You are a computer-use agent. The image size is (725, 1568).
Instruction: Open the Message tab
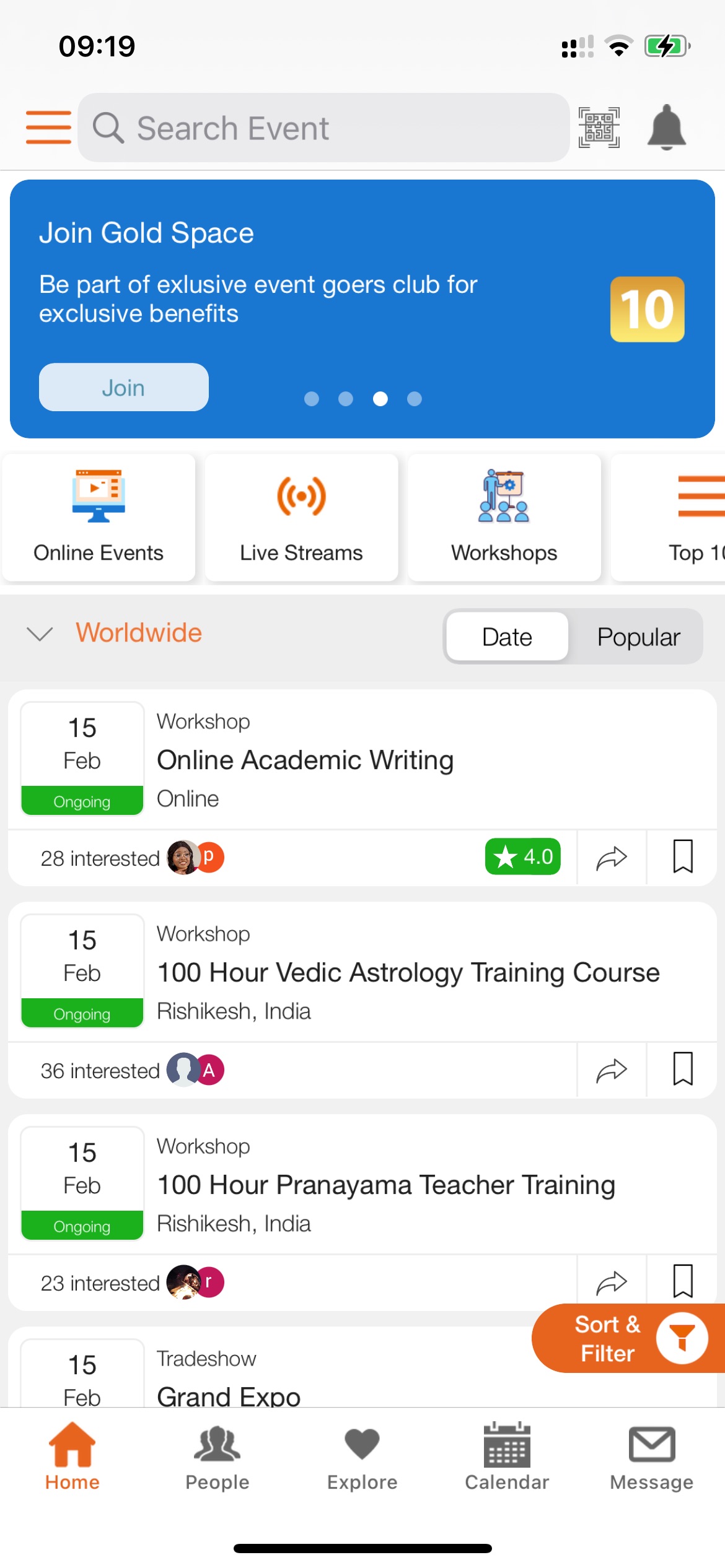click(x=652, y=1457)
